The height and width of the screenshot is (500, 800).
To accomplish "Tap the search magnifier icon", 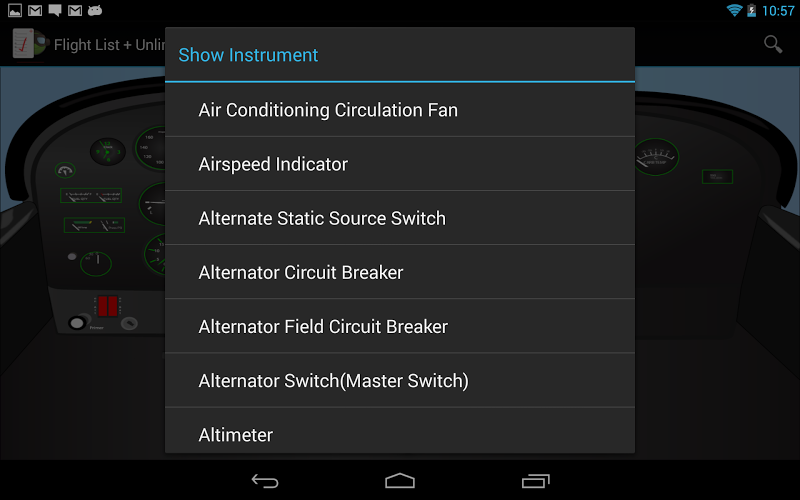I will [x=773, y=44].
